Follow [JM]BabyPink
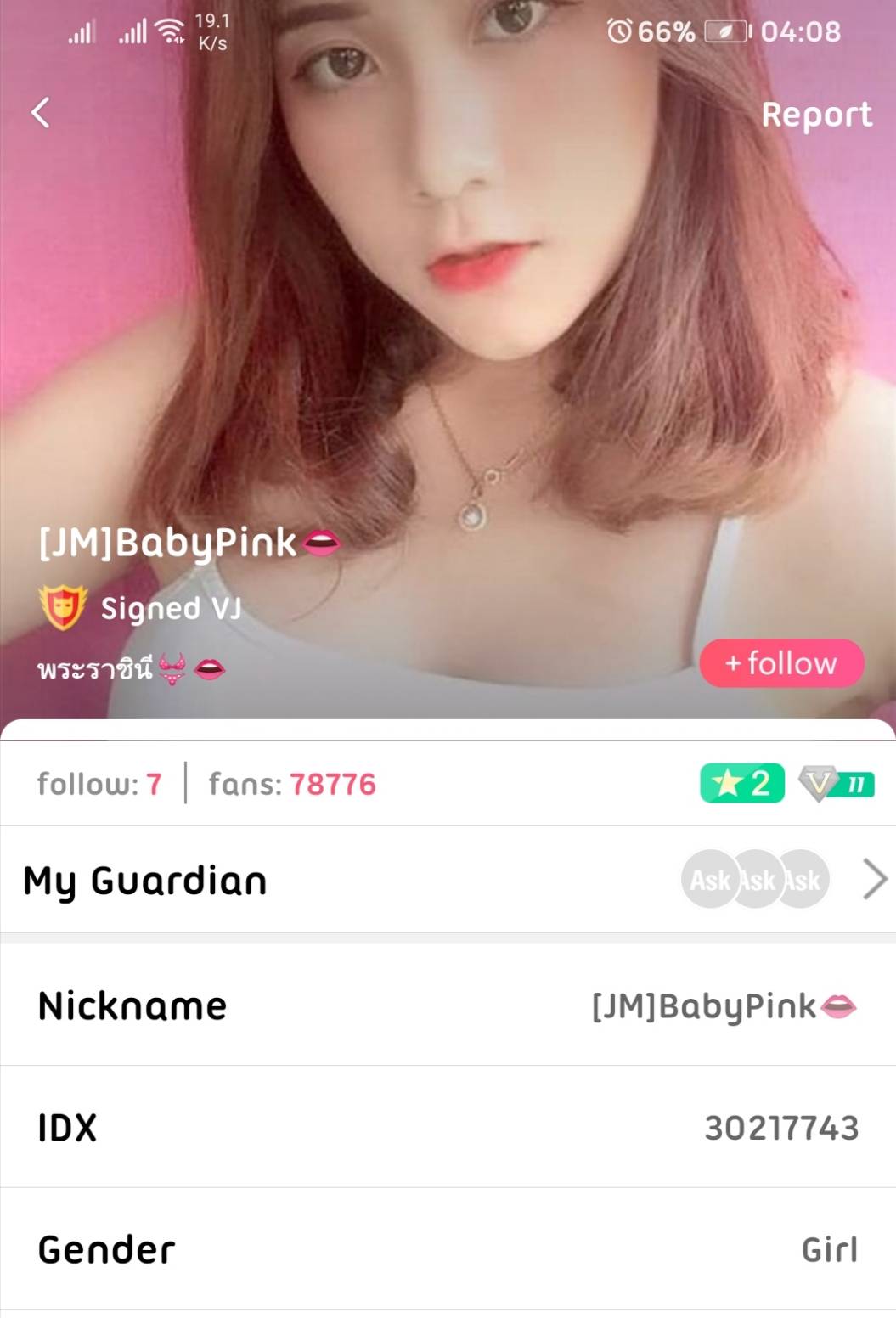 coord(781,663)
